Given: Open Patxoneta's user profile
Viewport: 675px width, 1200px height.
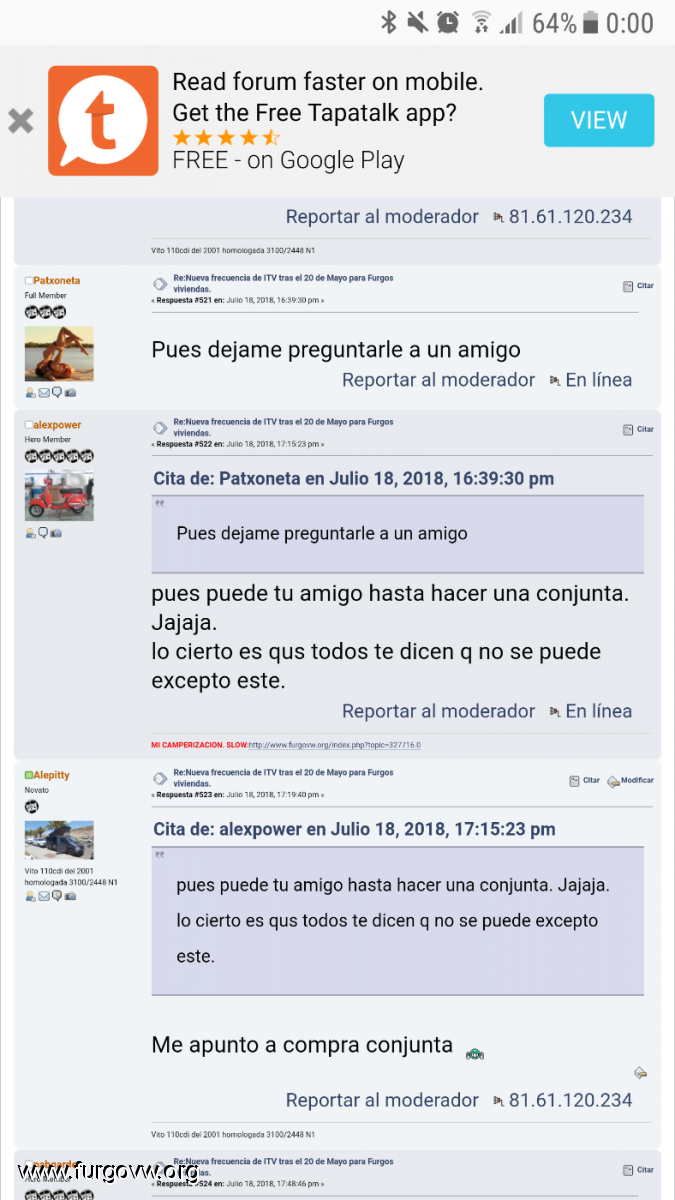Looking at the screenshot, I should coord(56,281).
